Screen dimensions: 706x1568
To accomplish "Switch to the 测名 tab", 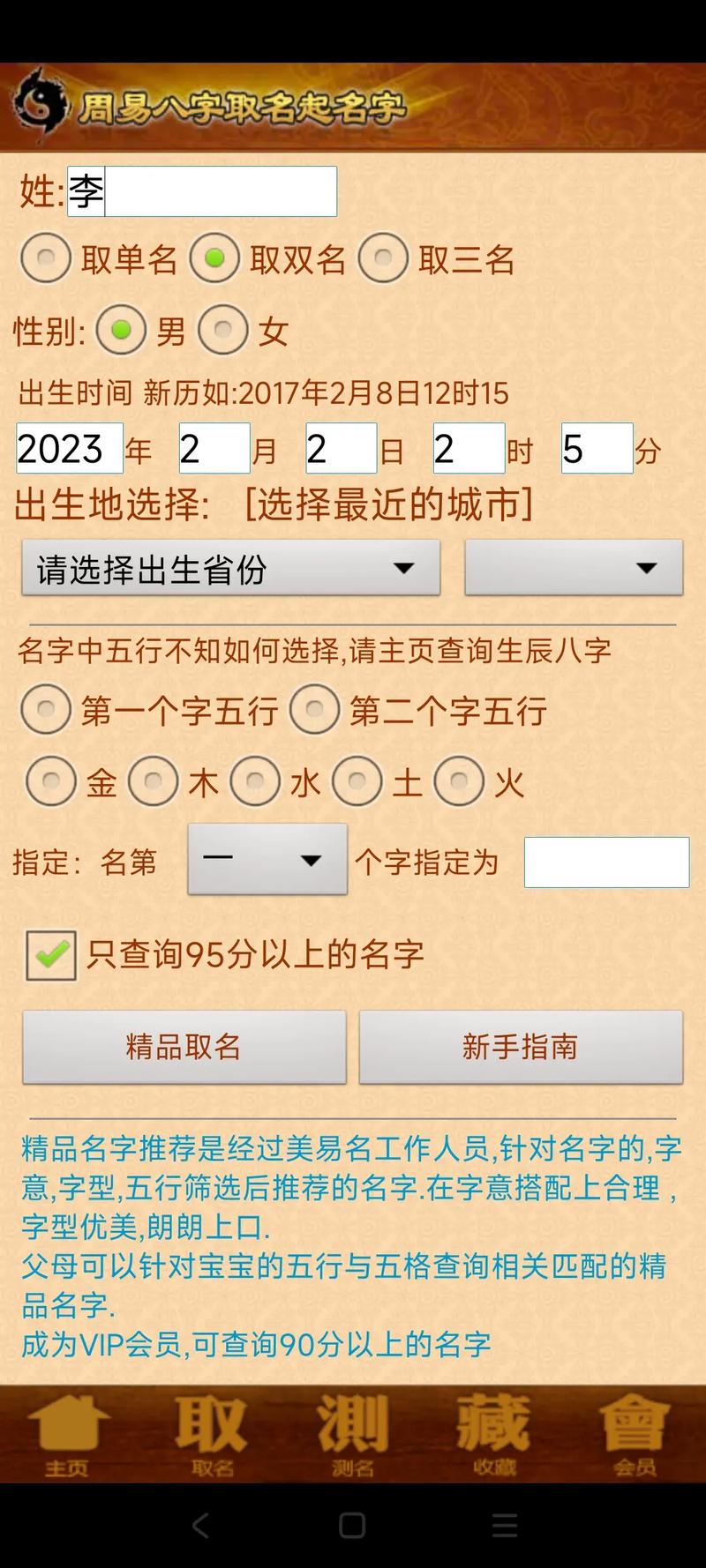I will pyautogui.click(x=353, y=1433).
